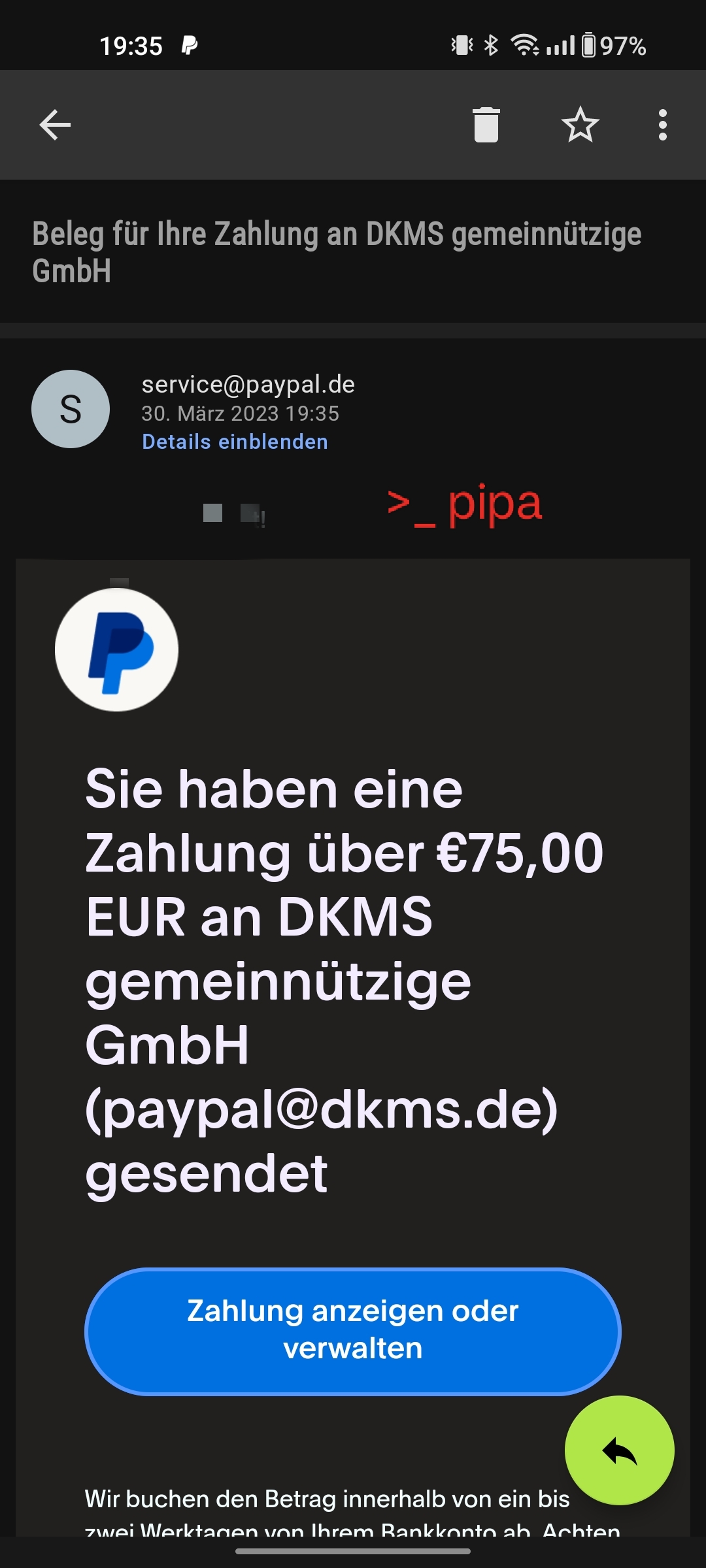The height and width of the screenshot is (1568, 706).
Task: Reply using the green floating arrow button
Action: click(619, 1450)
